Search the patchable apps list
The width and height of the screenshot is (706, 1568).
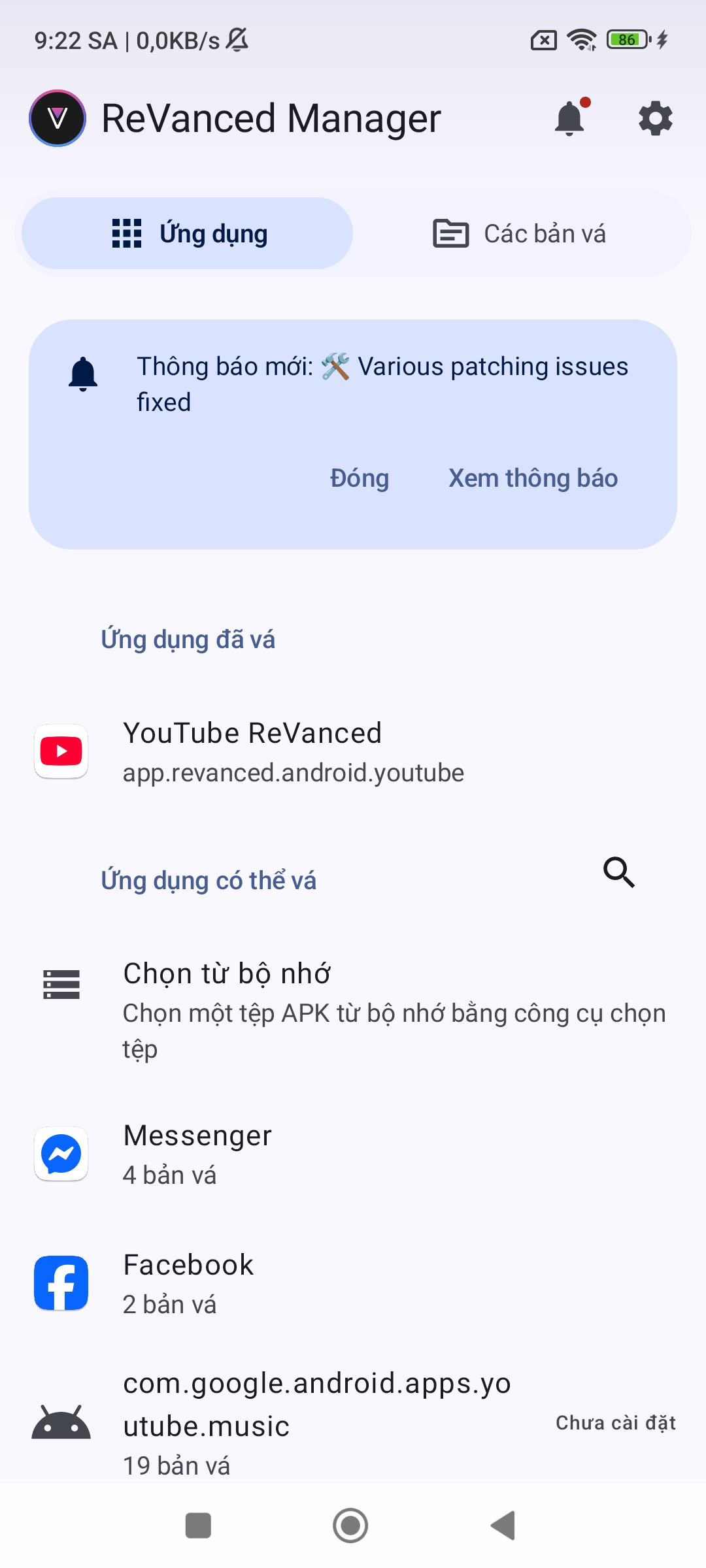click(x=618, y=873)
